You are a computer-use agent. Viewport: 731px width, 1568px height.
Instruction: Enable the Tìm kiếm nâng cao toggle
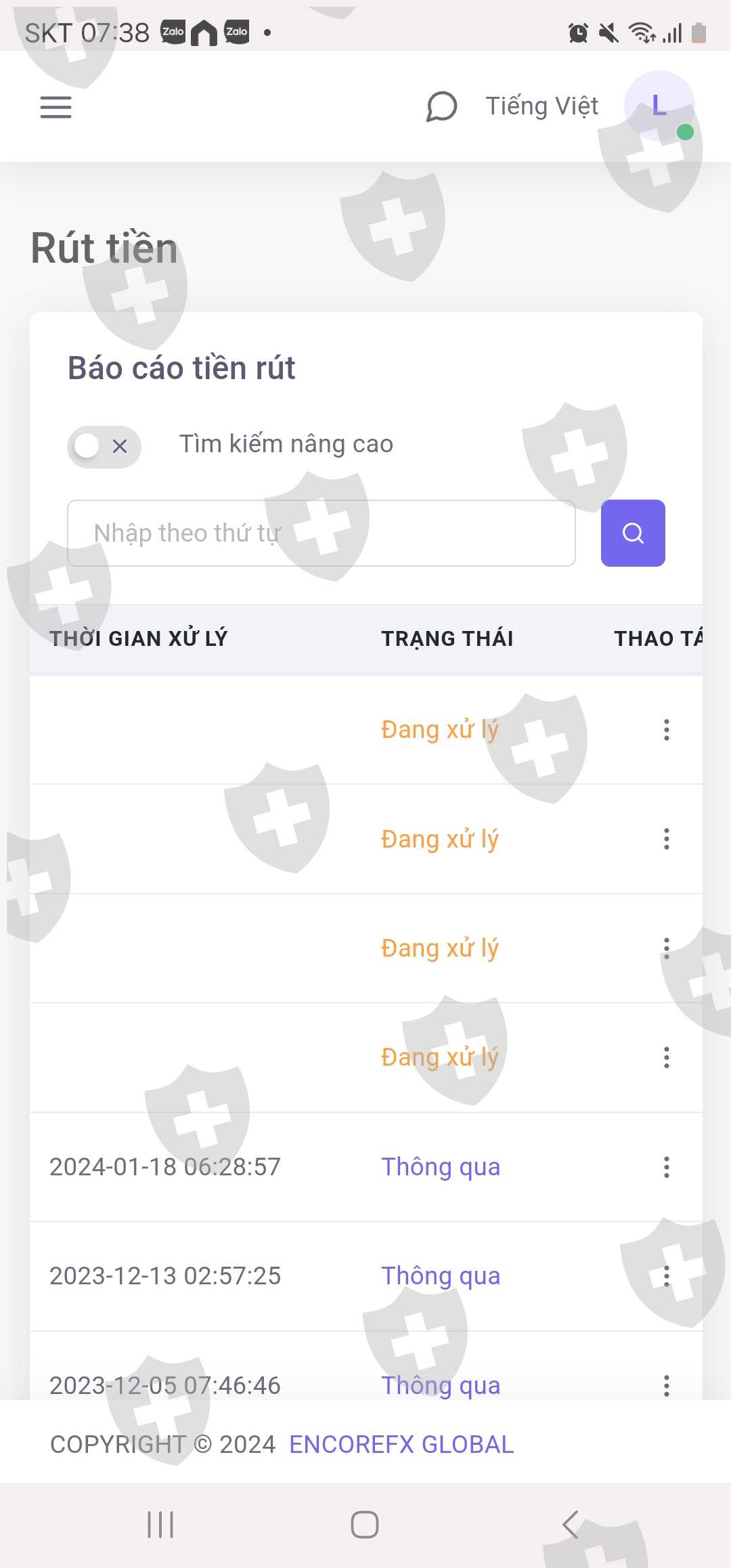104,446
